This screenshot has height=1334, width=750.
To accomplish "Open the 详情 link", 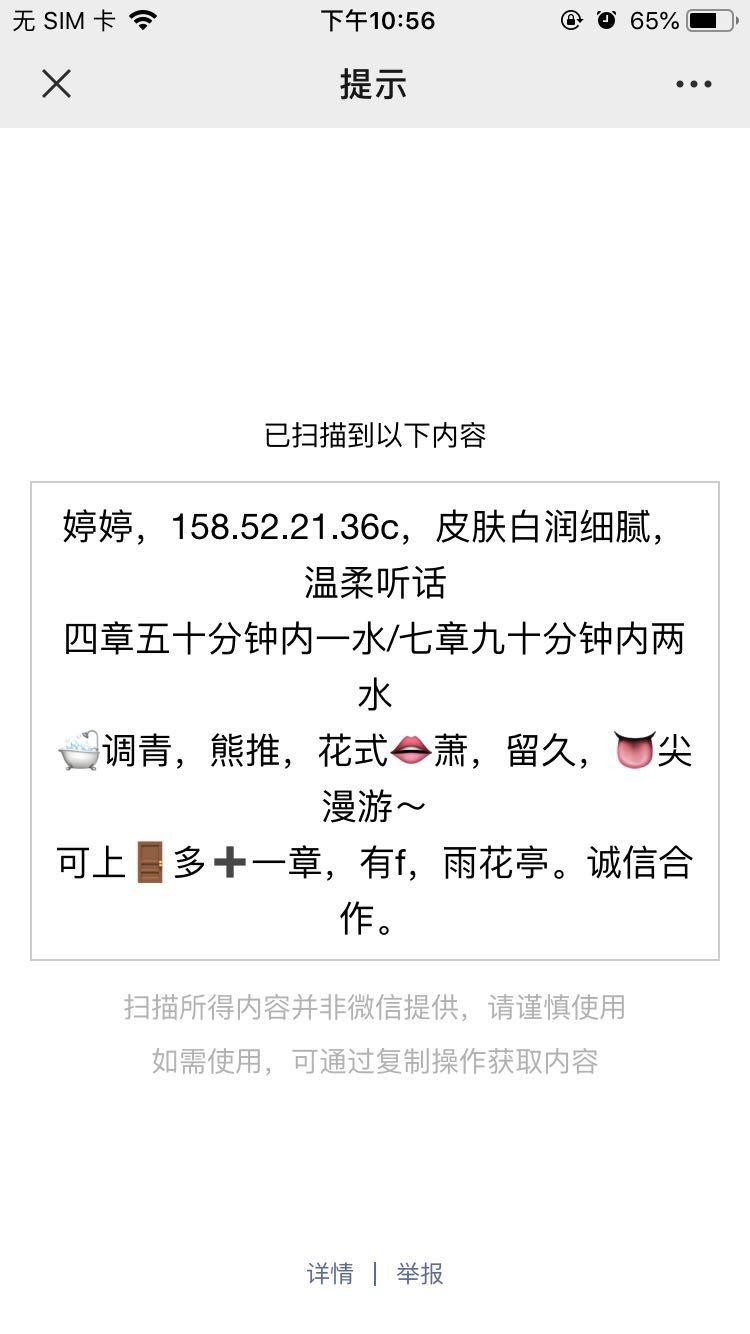I will point(330,1273).
